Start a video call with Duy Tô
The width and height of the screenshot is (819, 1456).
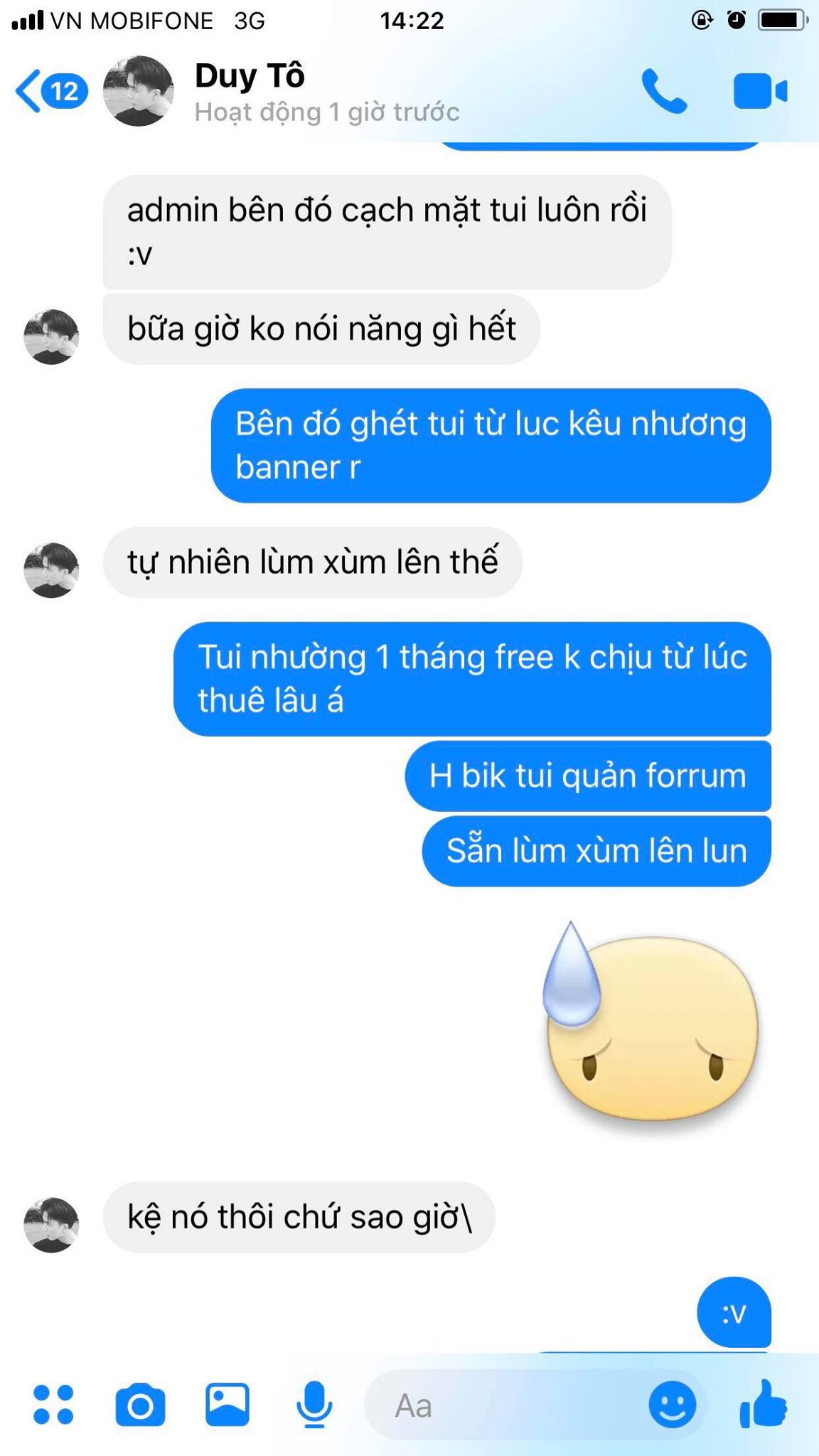tap(759, 92)
